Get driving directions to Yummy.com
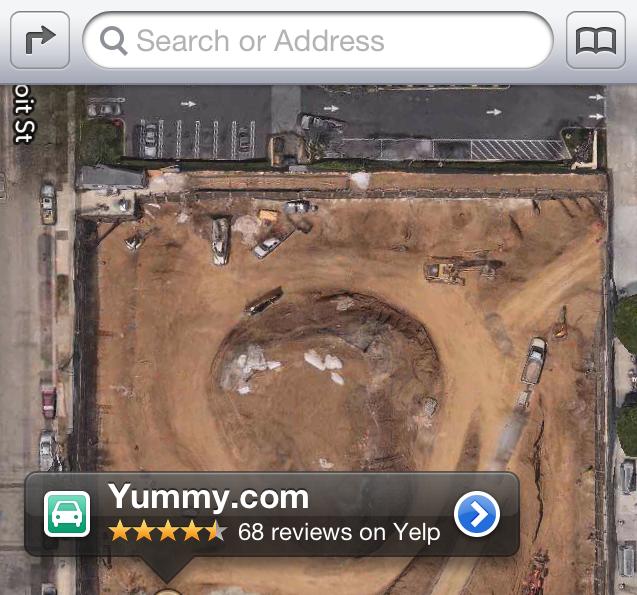This screenshot has width=637, height=595. point(67,515)
